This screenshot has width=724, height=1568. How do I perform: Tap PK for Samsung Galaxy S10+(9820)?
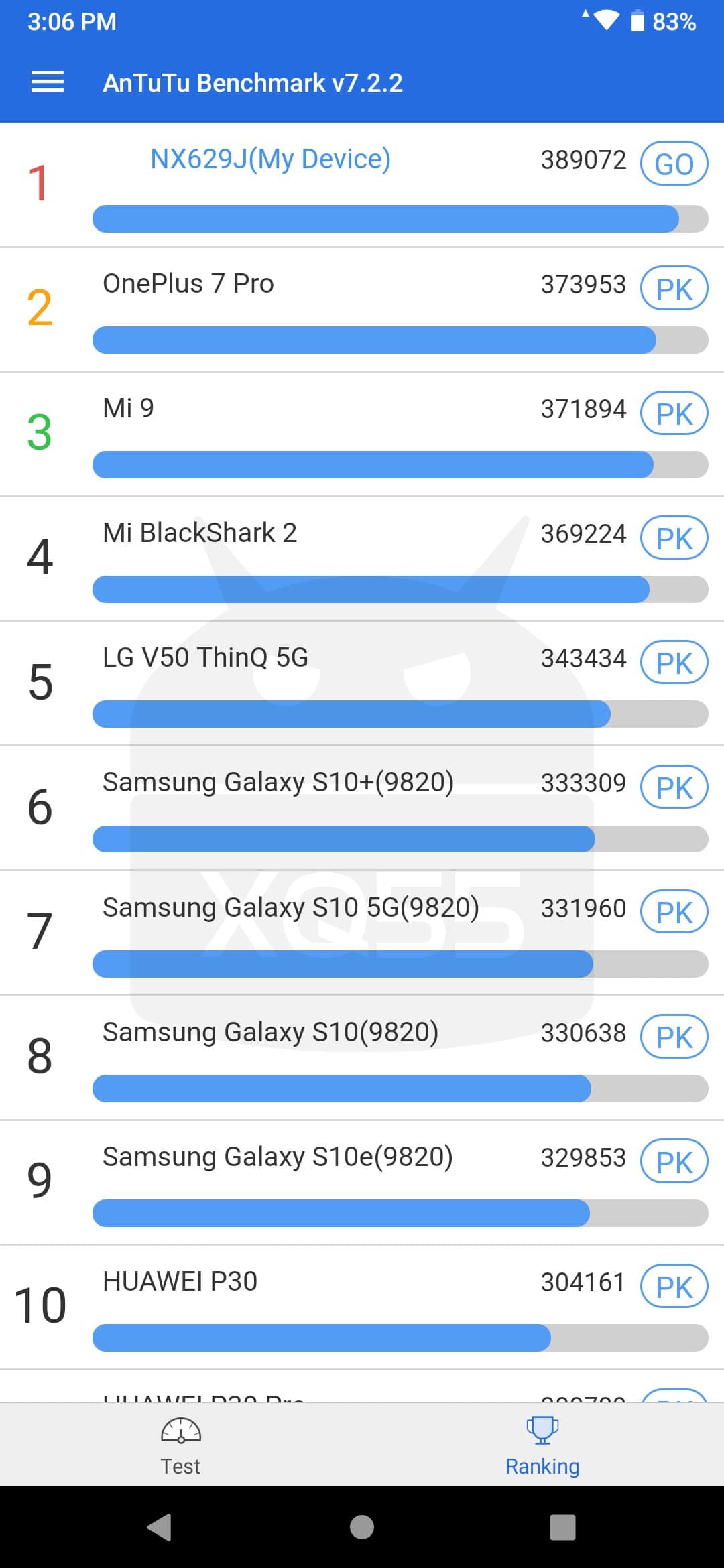[674, 787]
